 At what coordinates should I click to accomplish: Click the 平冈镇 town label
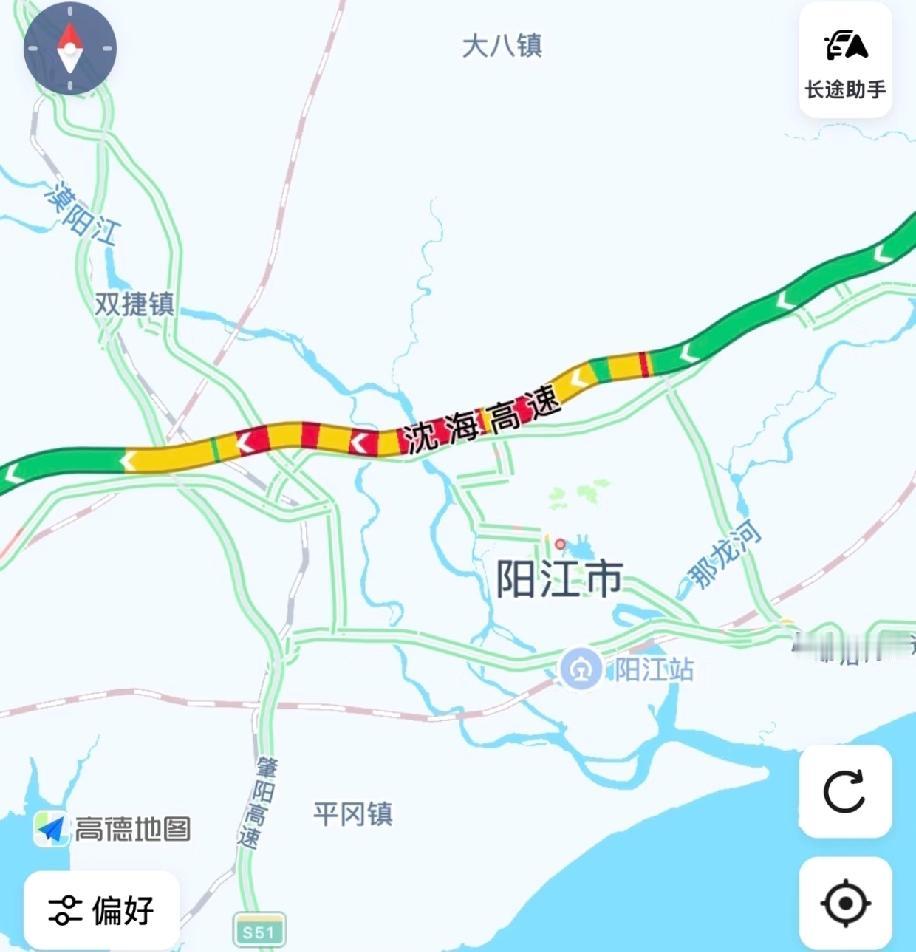tap(355, 816)
